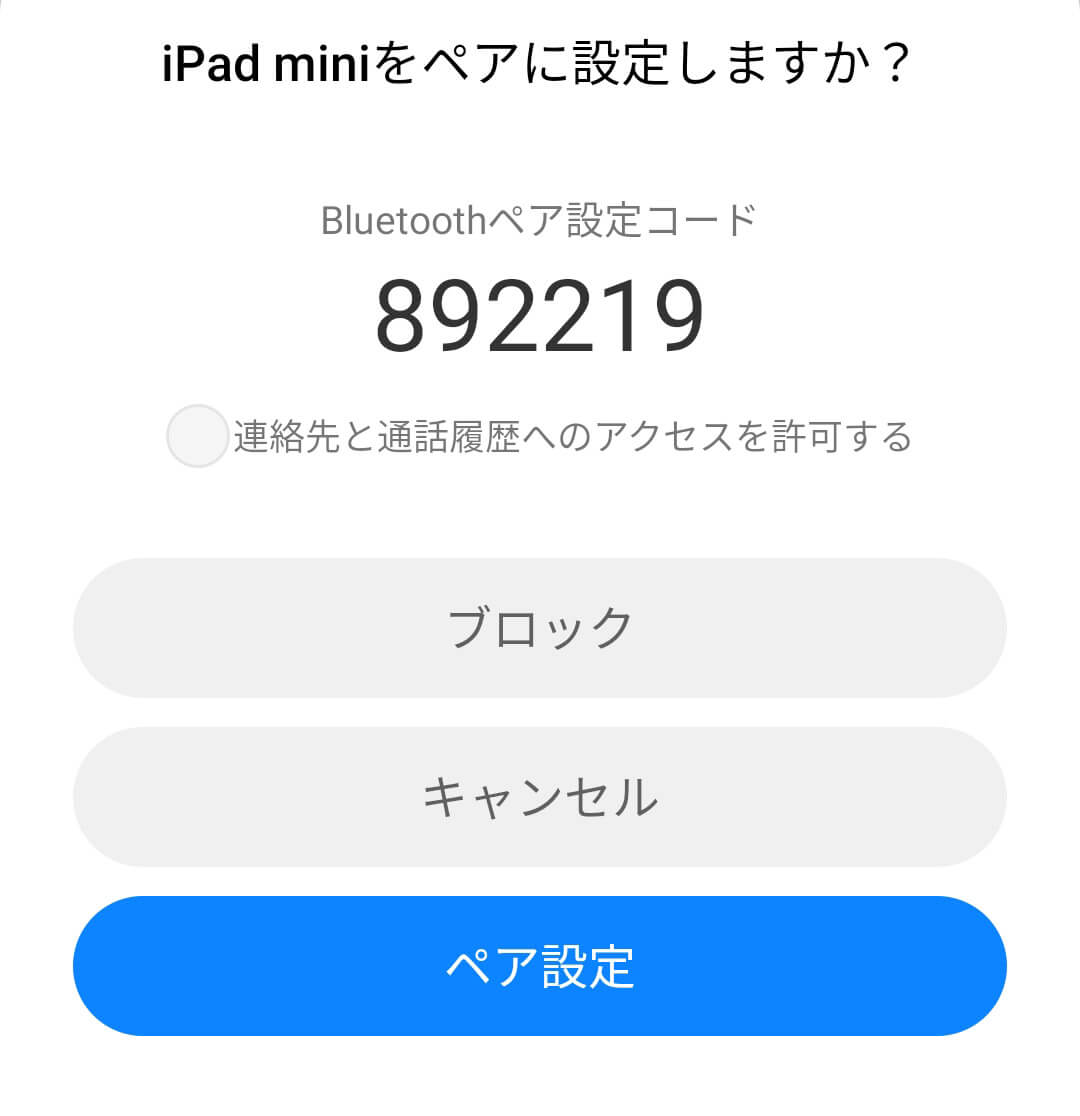Click the Bluetoothペア設定コード label
1080x1116 pixels.
[x=540, y=222]
